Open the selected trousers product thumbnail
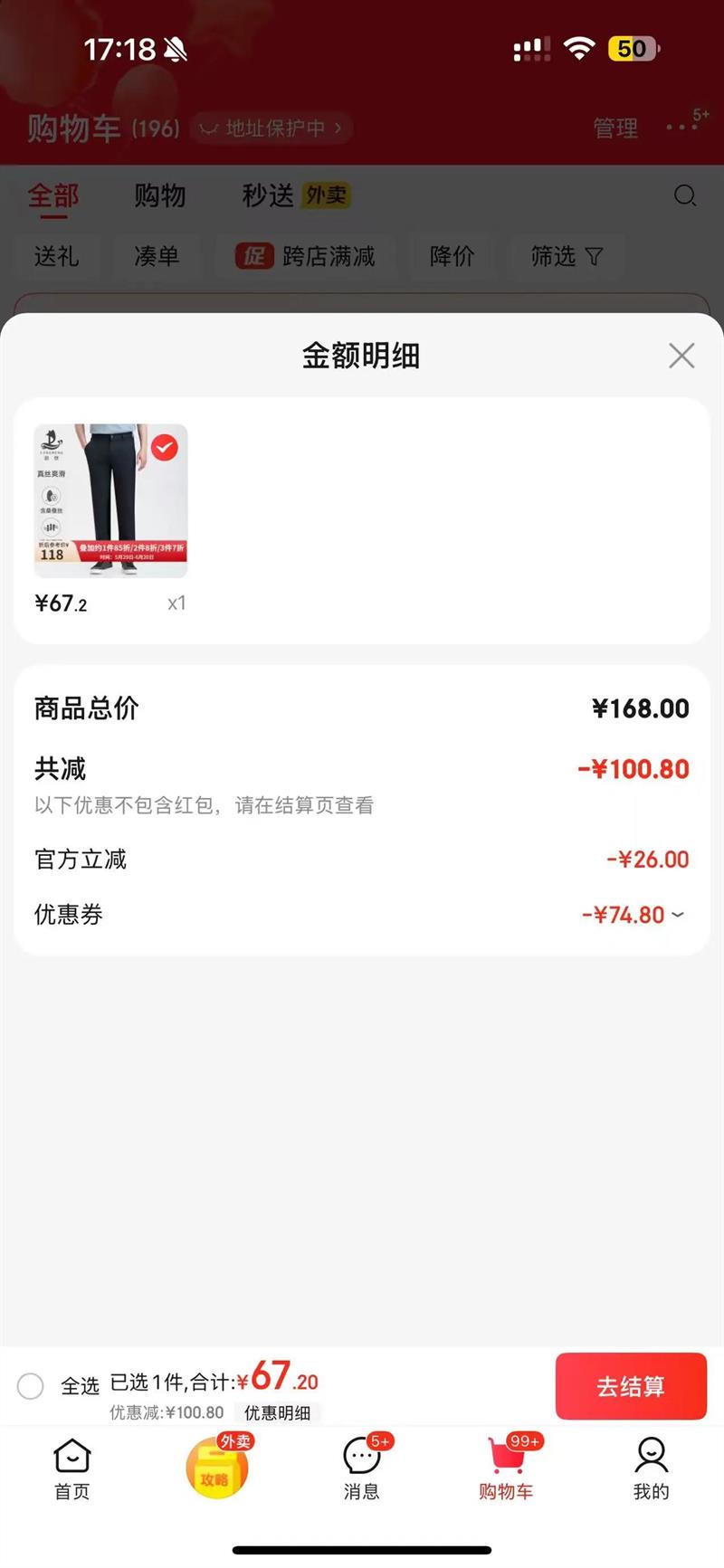724x1568 pixels. coord(110,500)
